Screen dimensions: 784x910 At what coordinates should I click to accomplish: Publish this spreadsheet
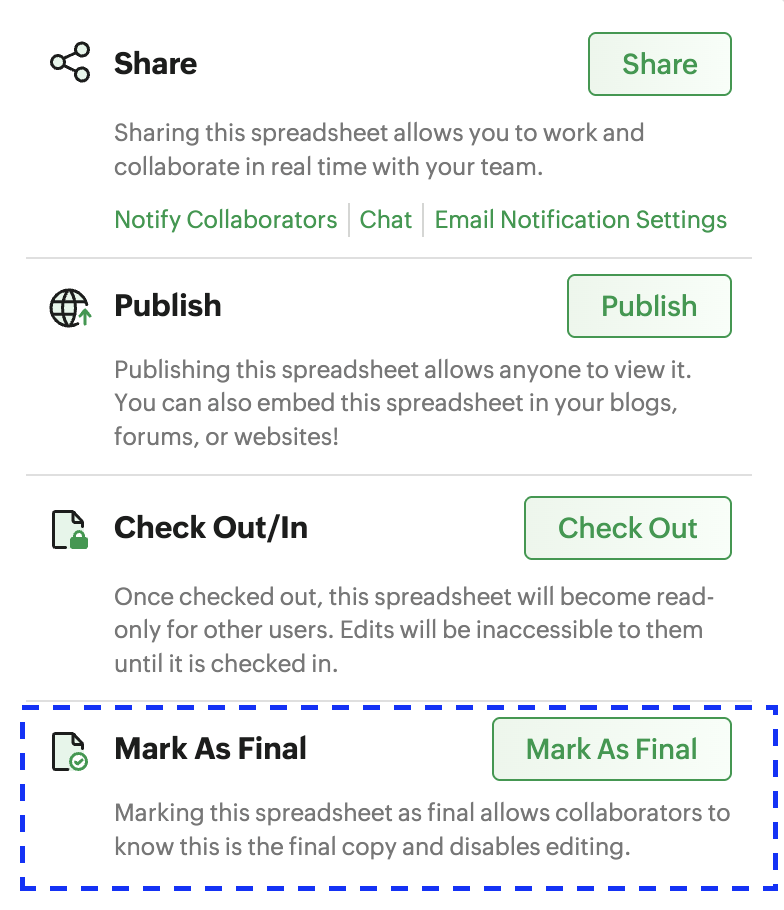tap(649, 306)
